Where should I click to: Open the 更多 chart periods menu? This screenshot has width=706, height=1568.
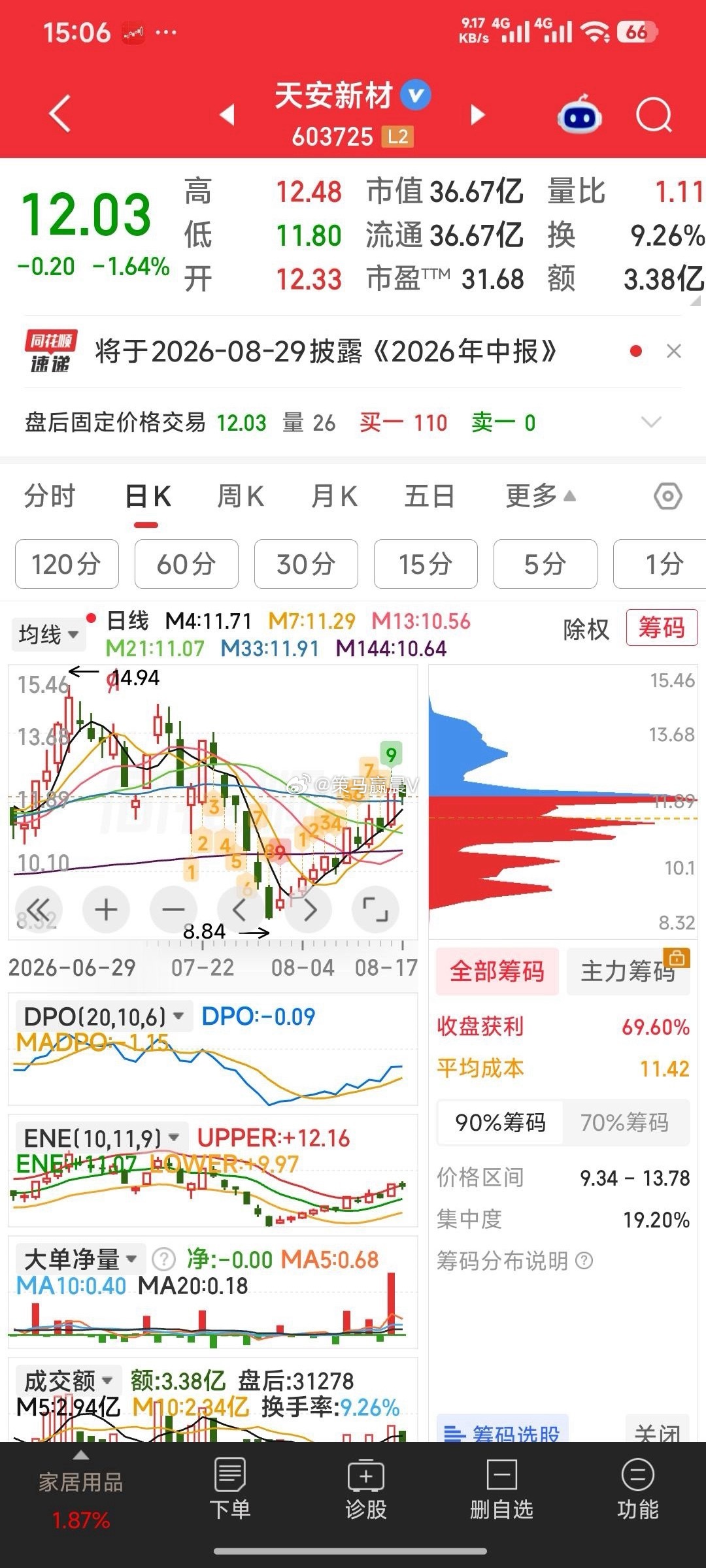pos(541,496)
